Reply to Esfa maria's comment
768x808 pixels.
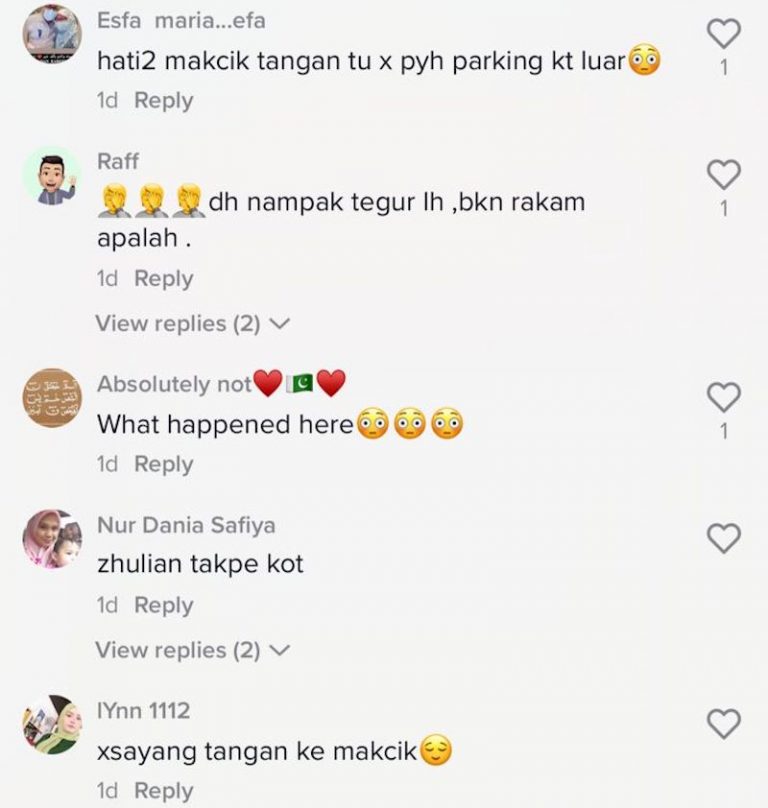point(163,101)
